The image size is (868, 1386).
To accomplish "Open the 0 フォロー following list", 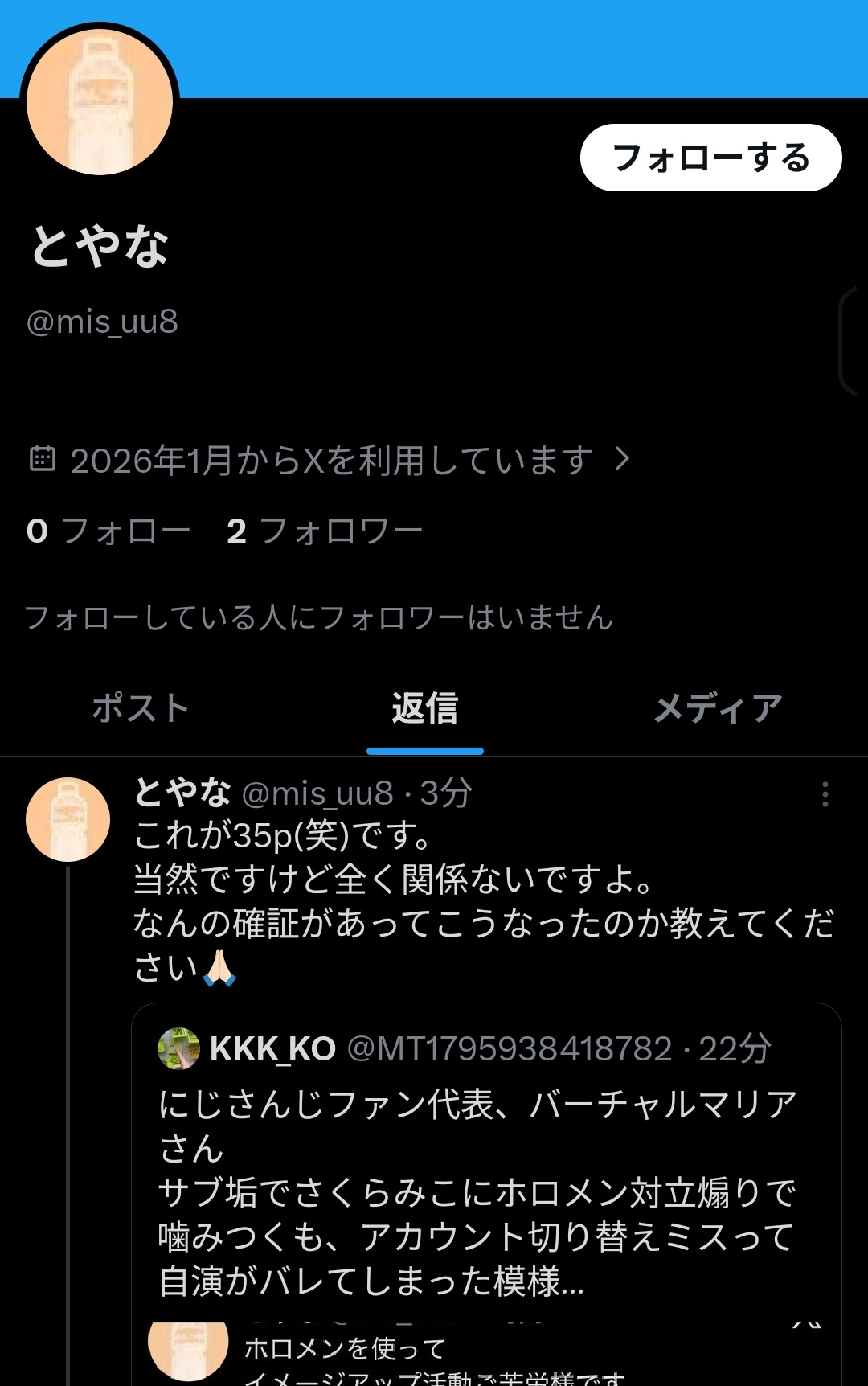I will click(x=108, y=531).
